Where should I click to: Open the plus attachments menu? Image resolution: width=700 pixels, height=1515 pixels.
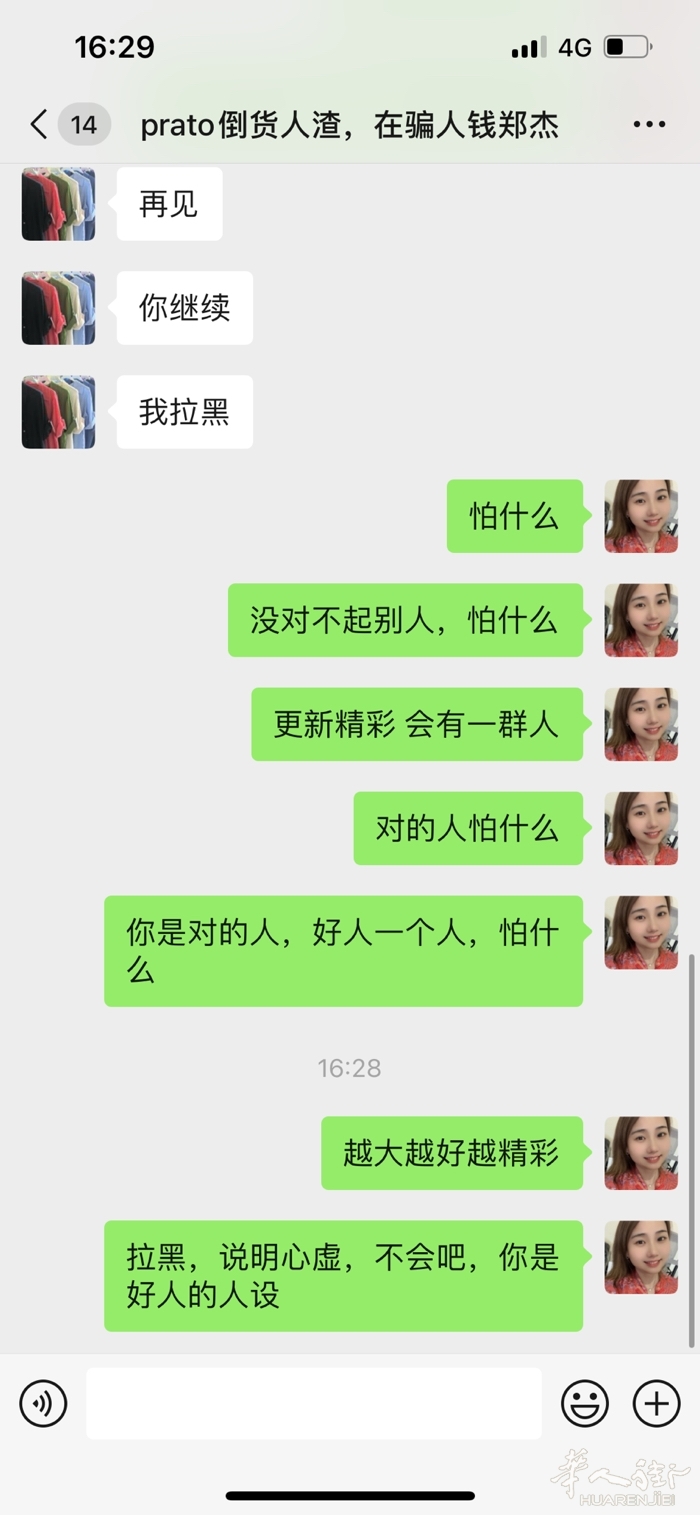[656, 1403]
